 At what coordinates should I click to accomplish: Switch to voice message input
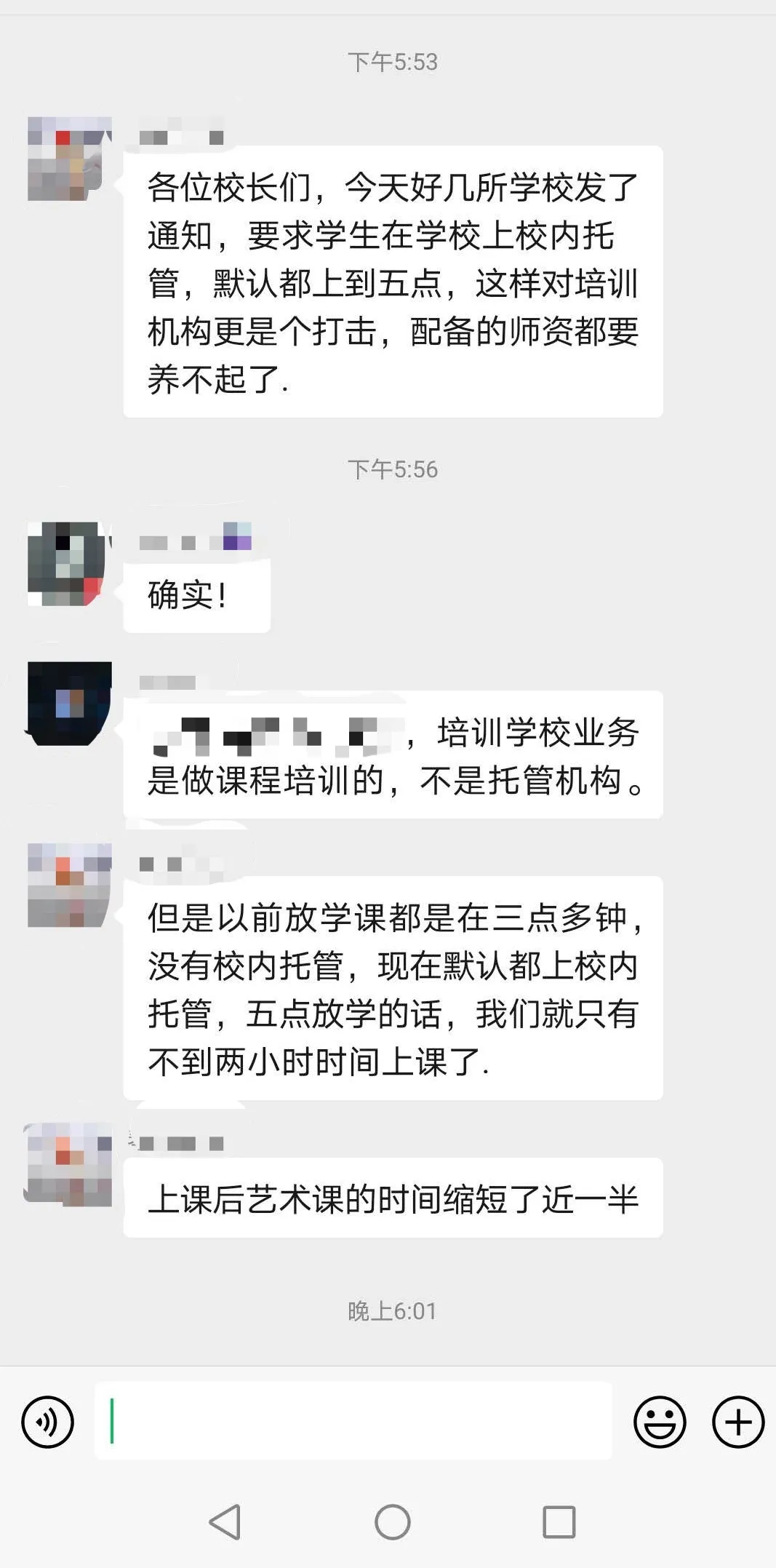[48, 1421]
